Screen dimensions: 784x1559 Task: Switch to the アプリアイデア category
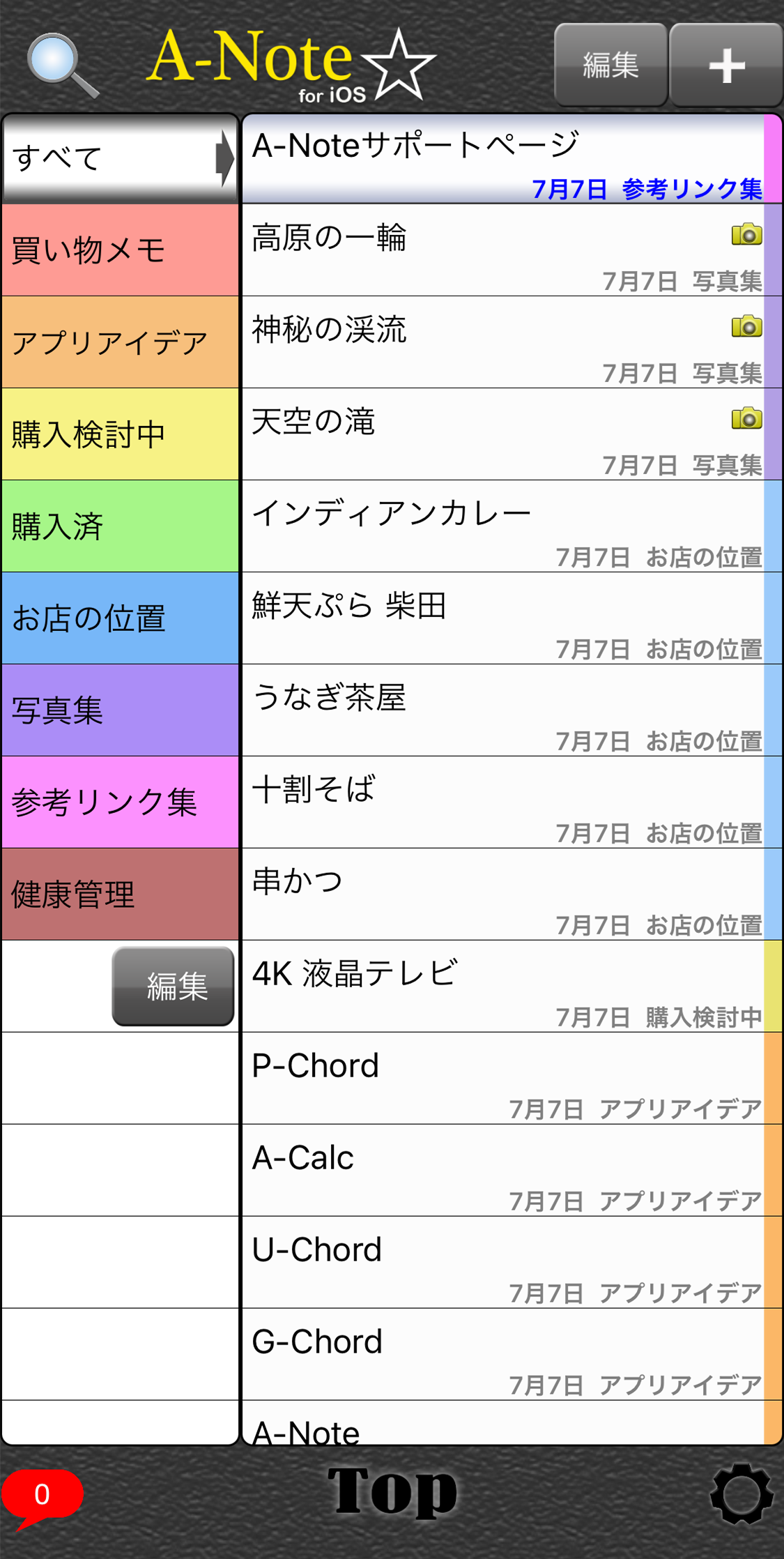coord(120,342)
